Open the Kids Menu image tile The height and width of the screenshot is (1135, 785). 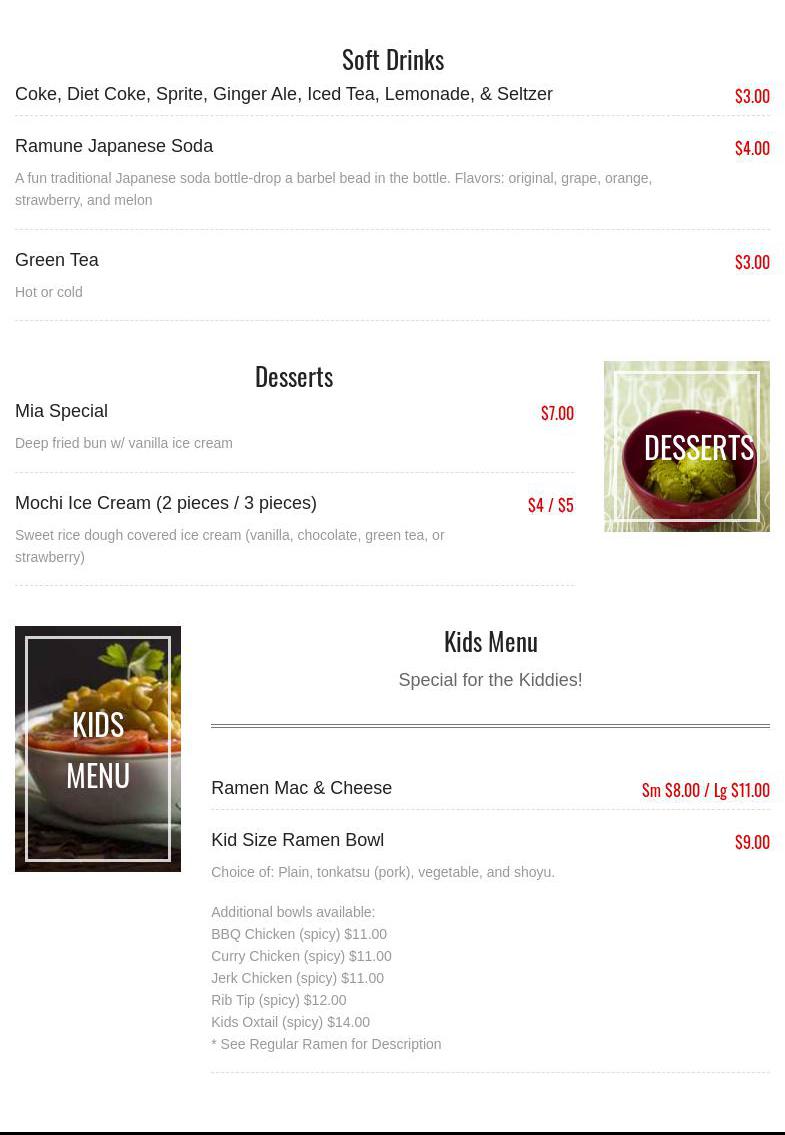click(98, 748)
